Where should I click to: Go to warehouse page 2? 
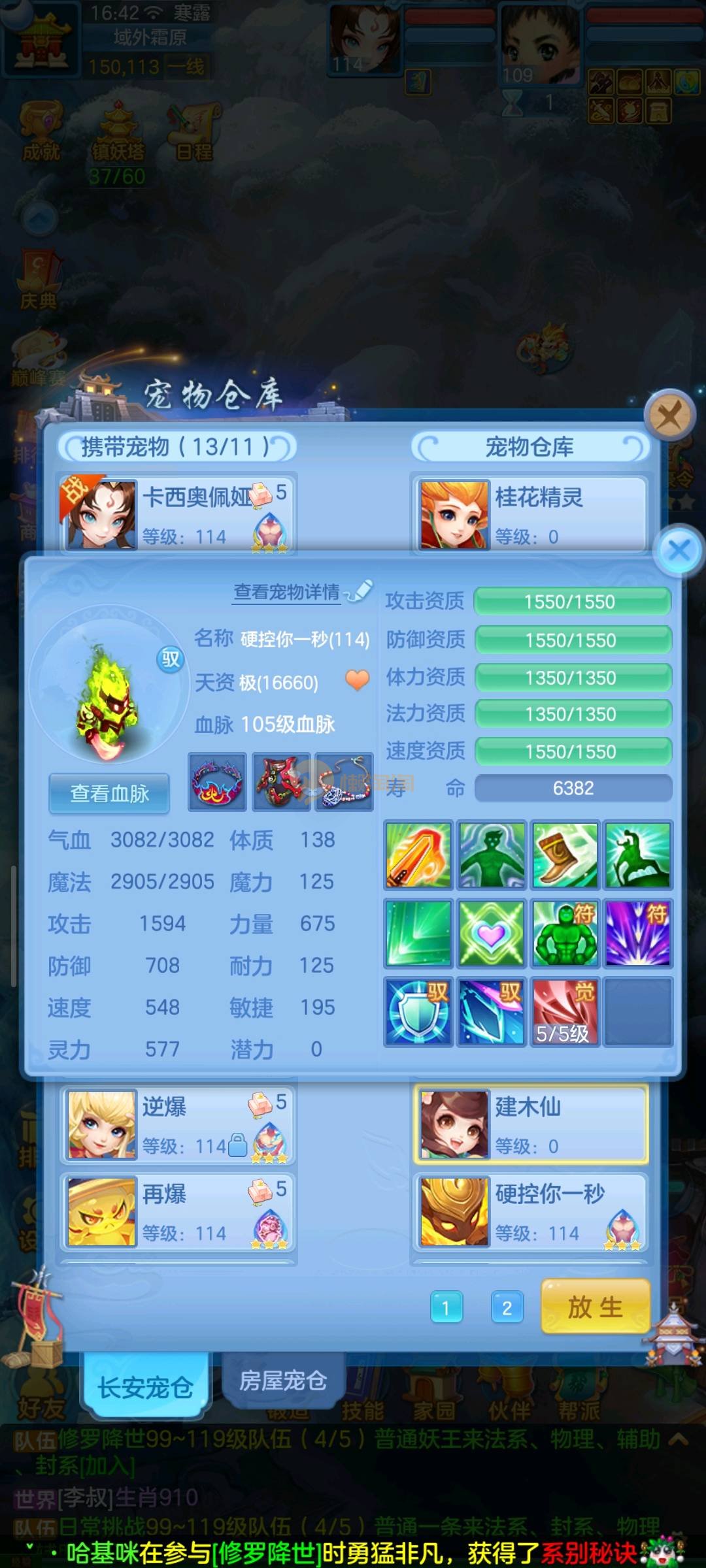point(507,1307)
